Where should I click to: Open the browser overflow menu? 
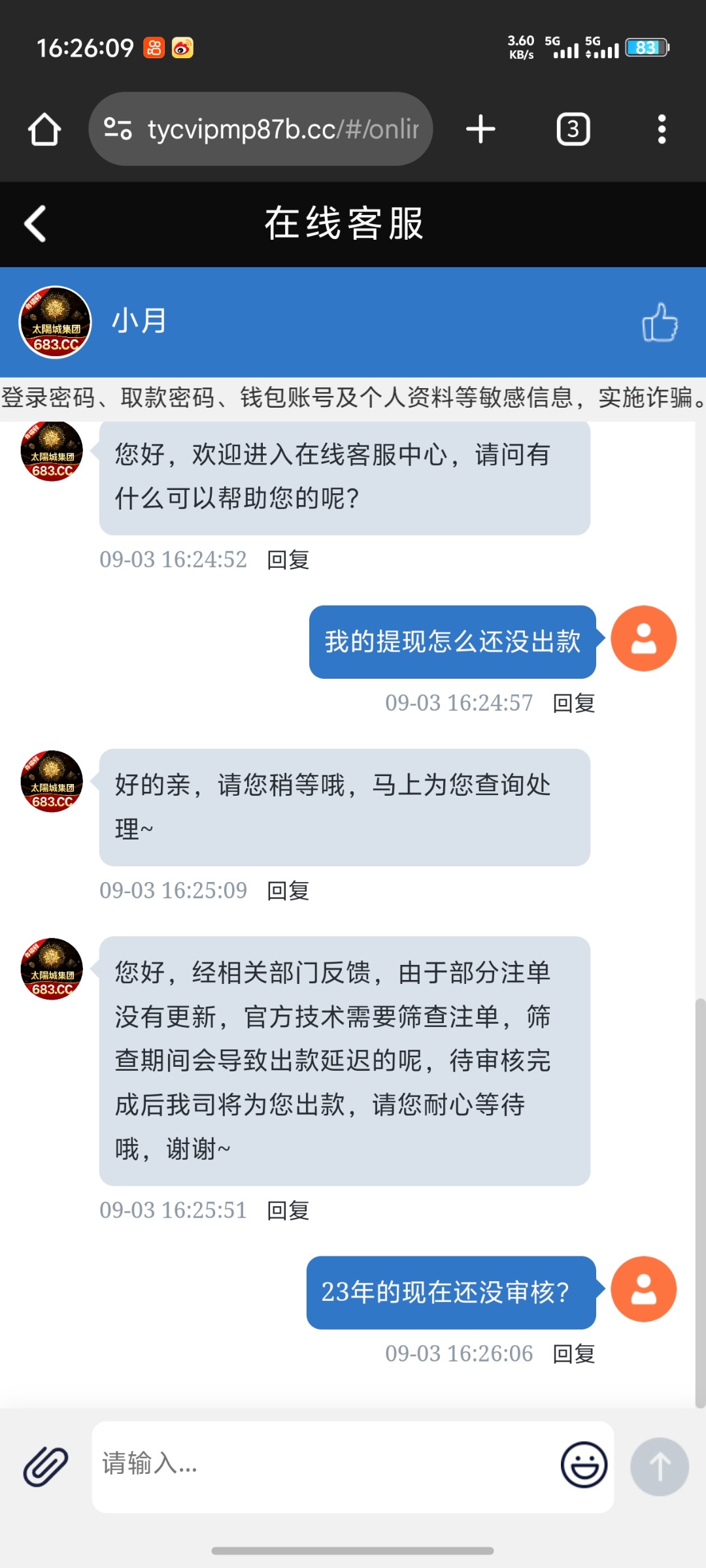pyautogui.click(x=662, y=129)
